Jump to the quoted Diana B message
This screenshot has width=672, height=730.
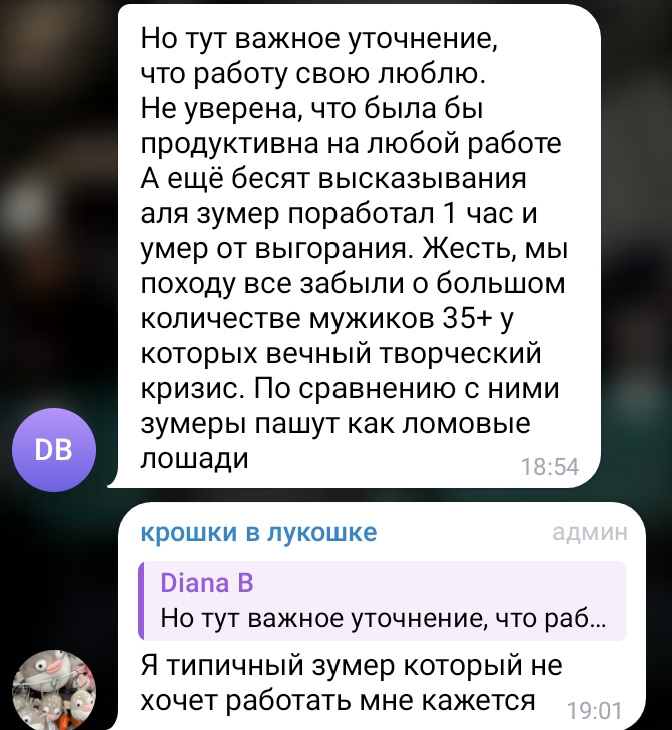[382, 601]
